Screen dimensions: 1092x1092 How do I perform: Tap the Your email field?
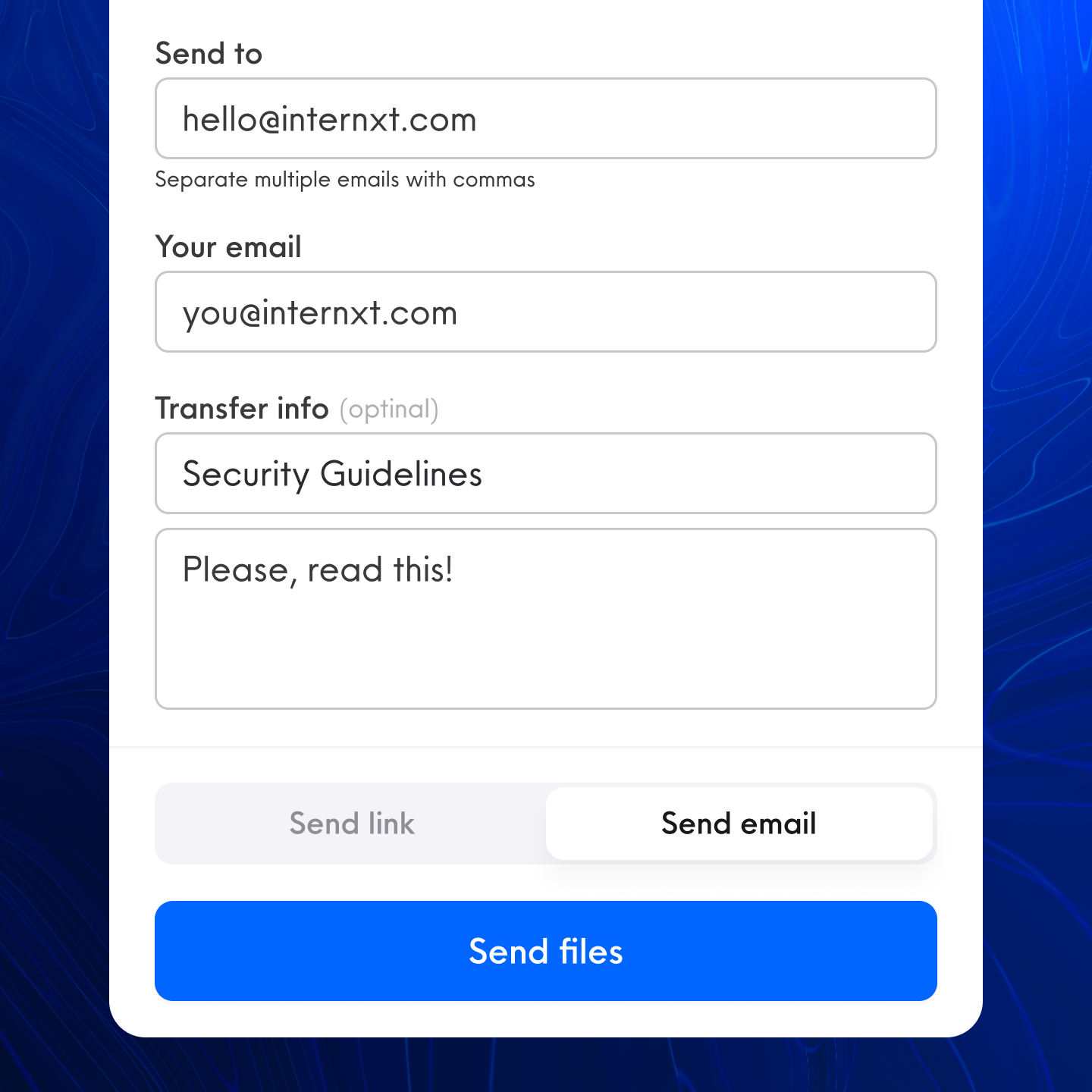[545, 312]
